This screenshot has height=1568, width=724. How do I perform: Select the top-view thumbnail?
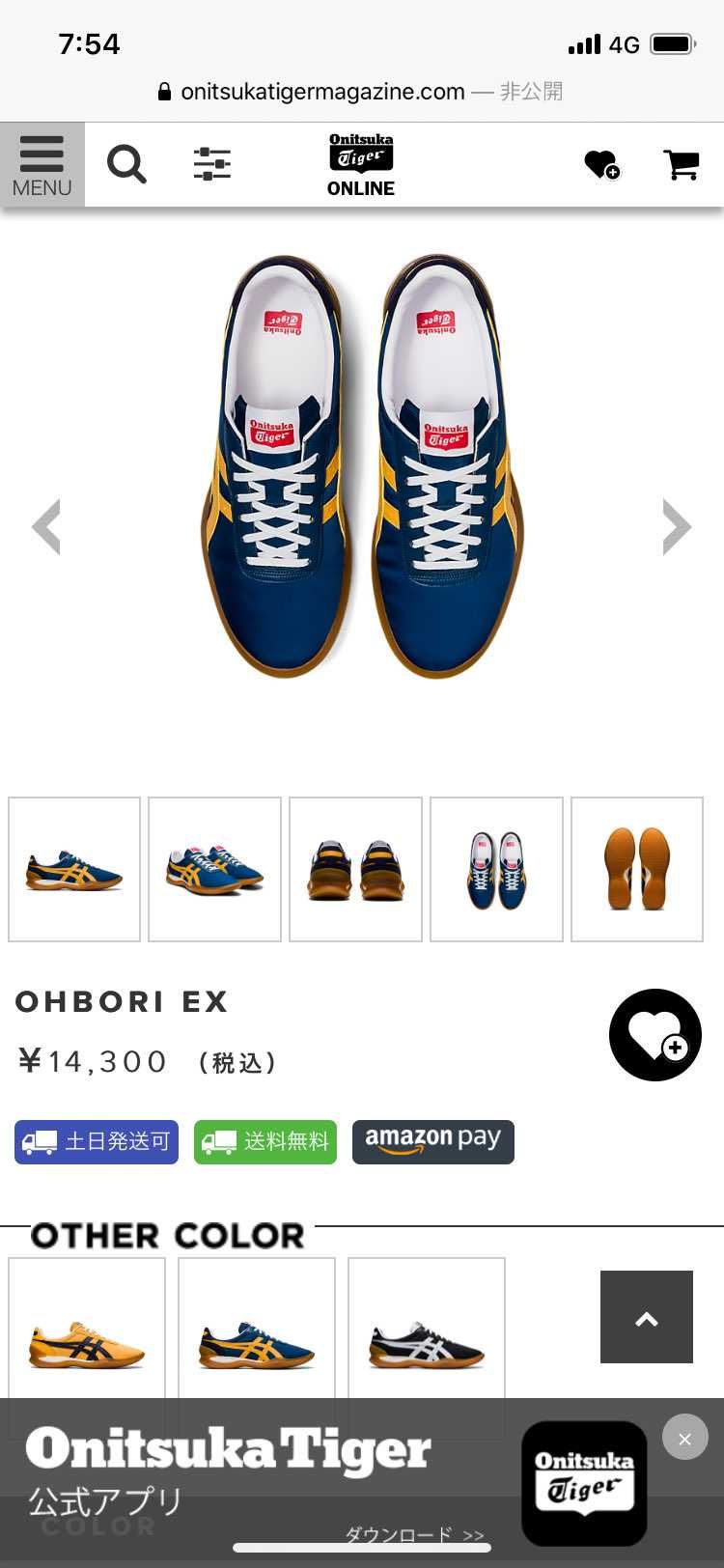pyautogui.click(x=496, y=869)
